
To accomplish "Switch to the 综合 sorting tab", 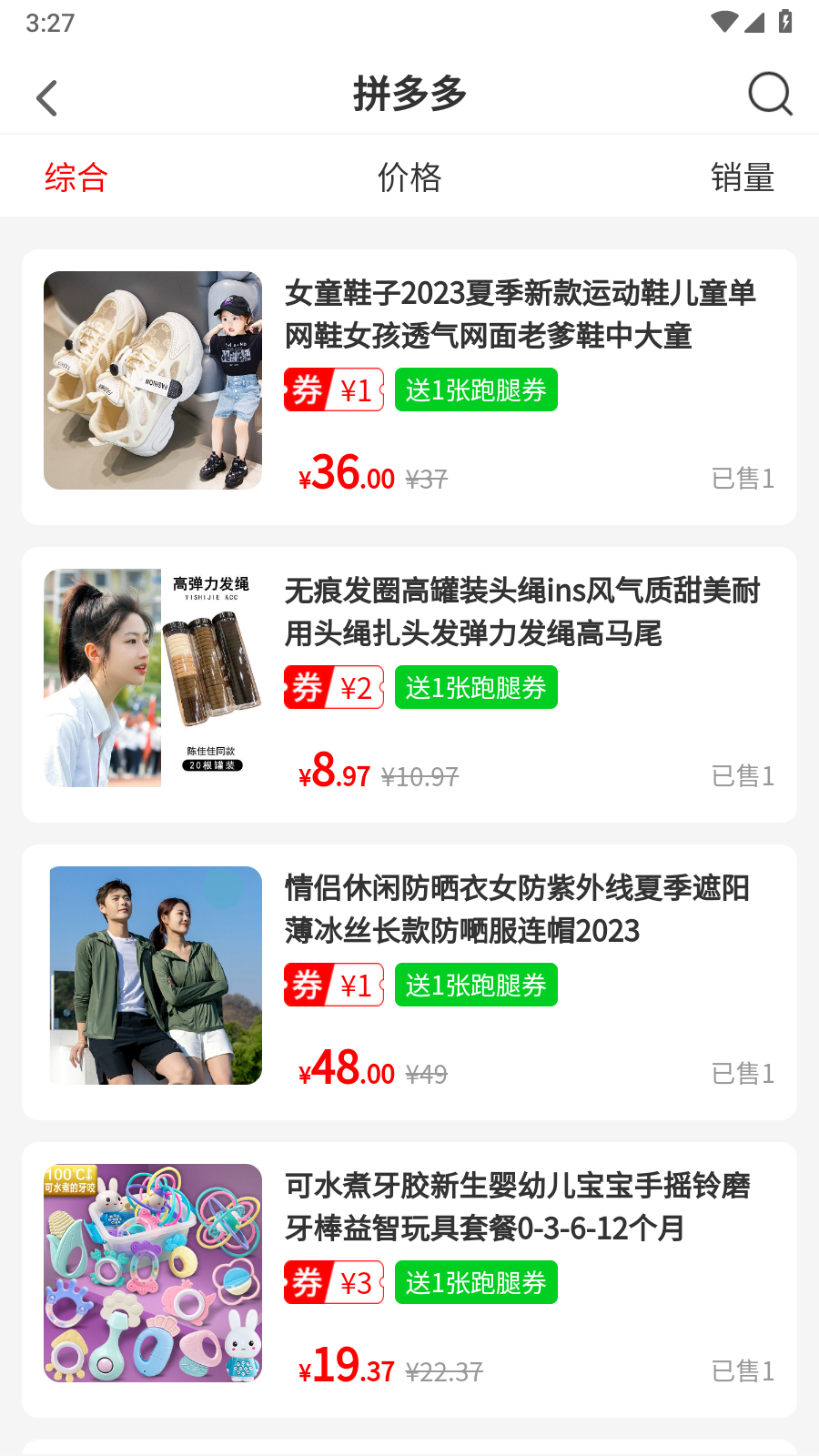I will pos(76,177).
